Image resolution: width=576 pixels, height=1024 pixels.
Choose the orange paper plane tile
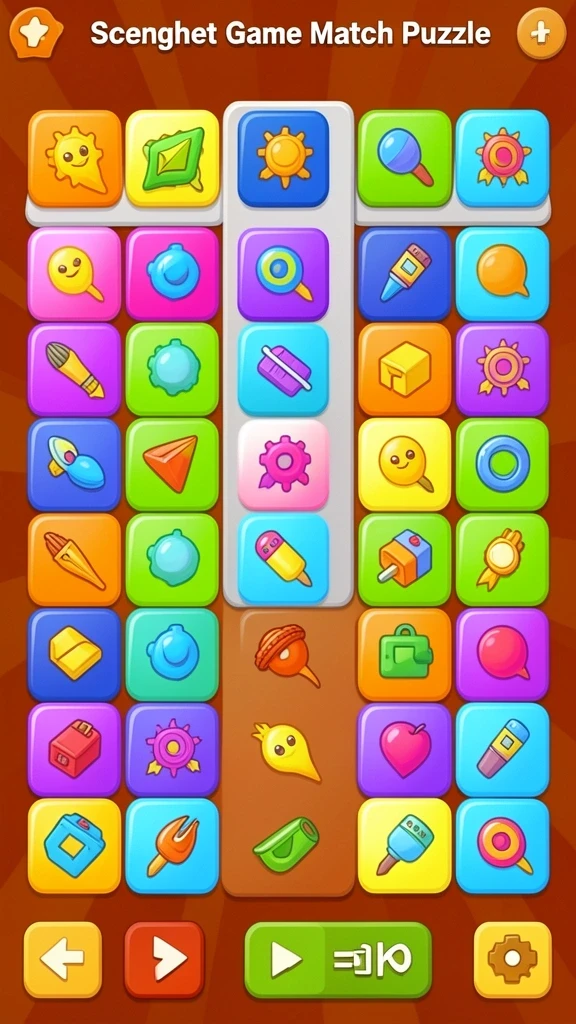172,464
